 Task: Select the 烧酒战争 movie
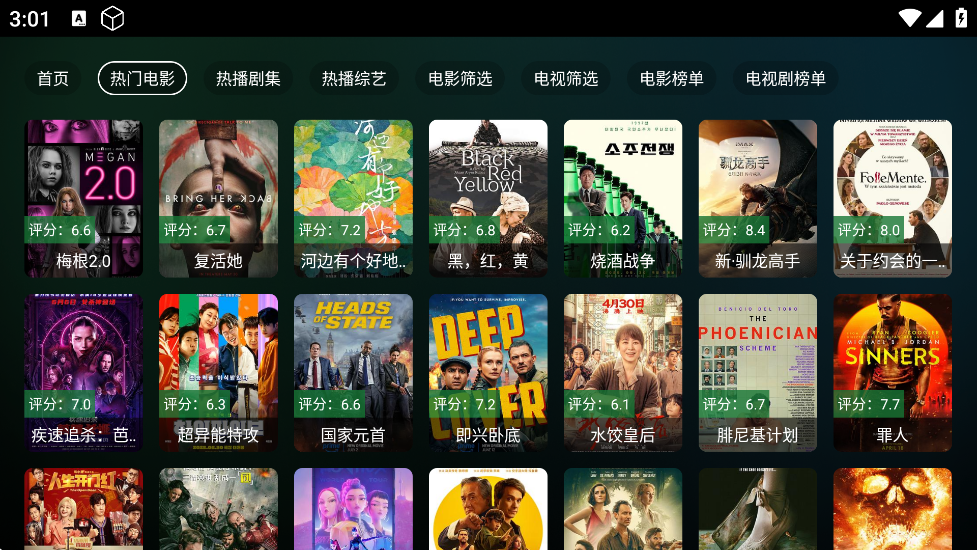[623, 198]
